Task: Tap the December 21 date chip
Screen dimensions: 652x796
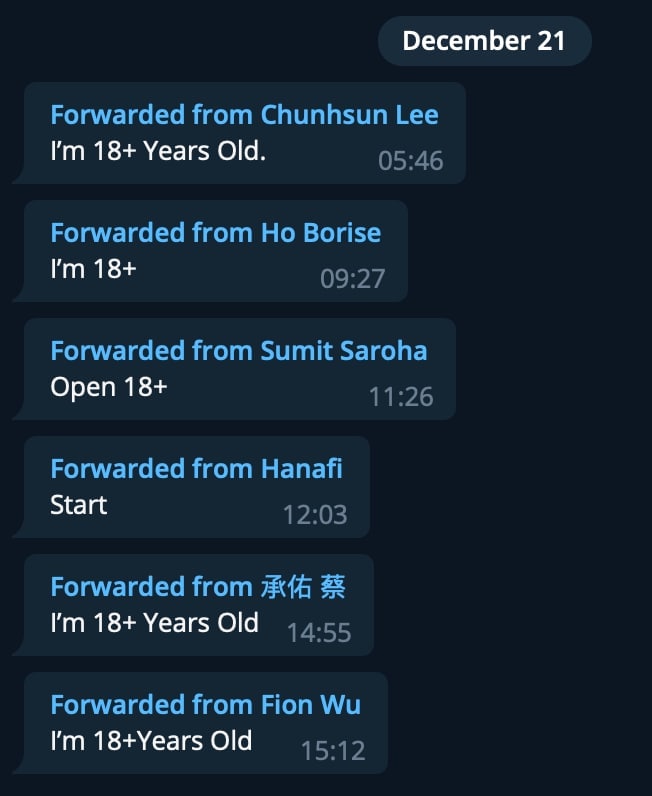Action: [484, 41]
